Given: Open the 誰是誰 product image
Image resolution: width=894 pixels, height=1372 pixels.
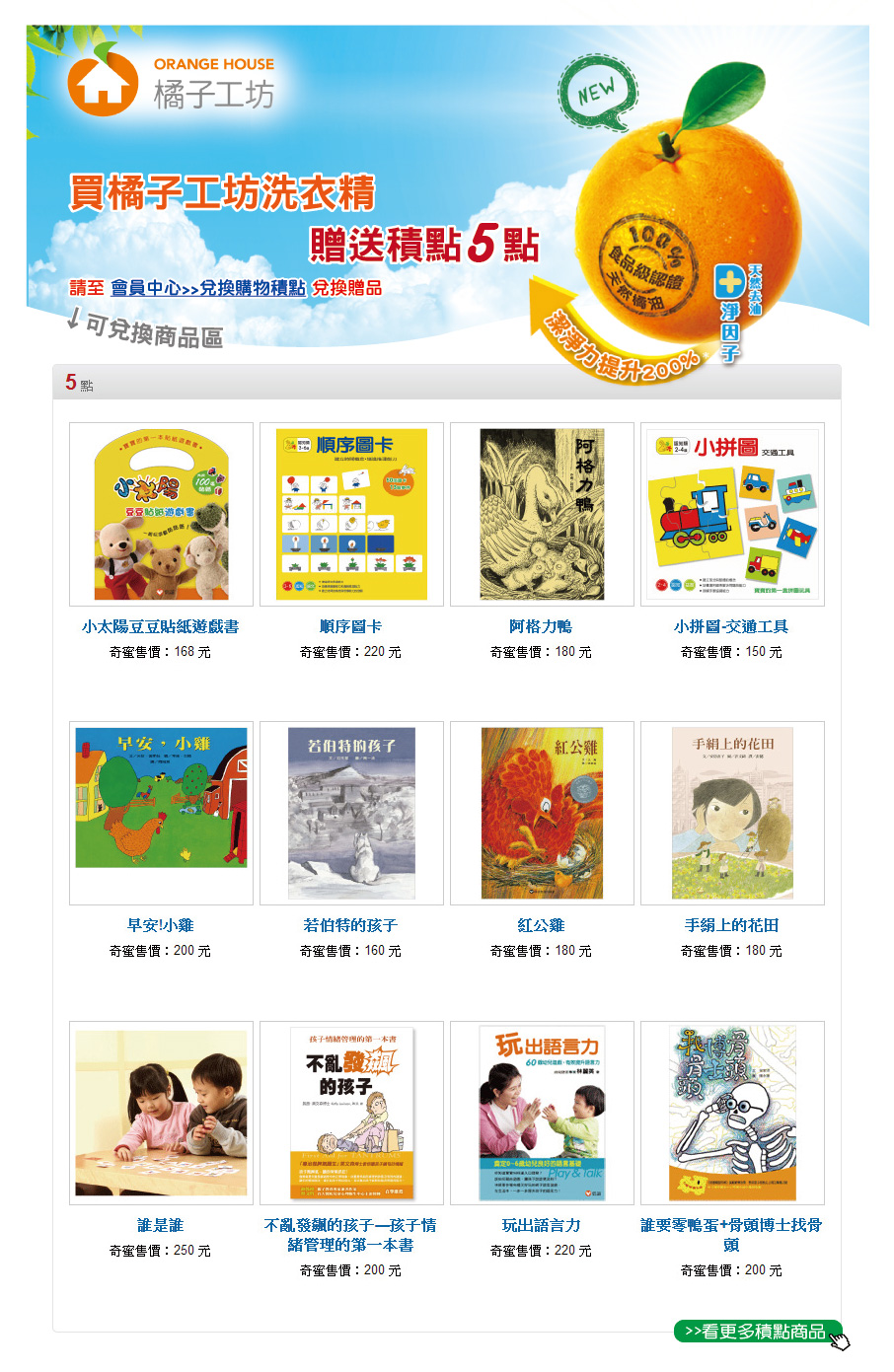Looking at the screenshot, I should [161, 1113].
